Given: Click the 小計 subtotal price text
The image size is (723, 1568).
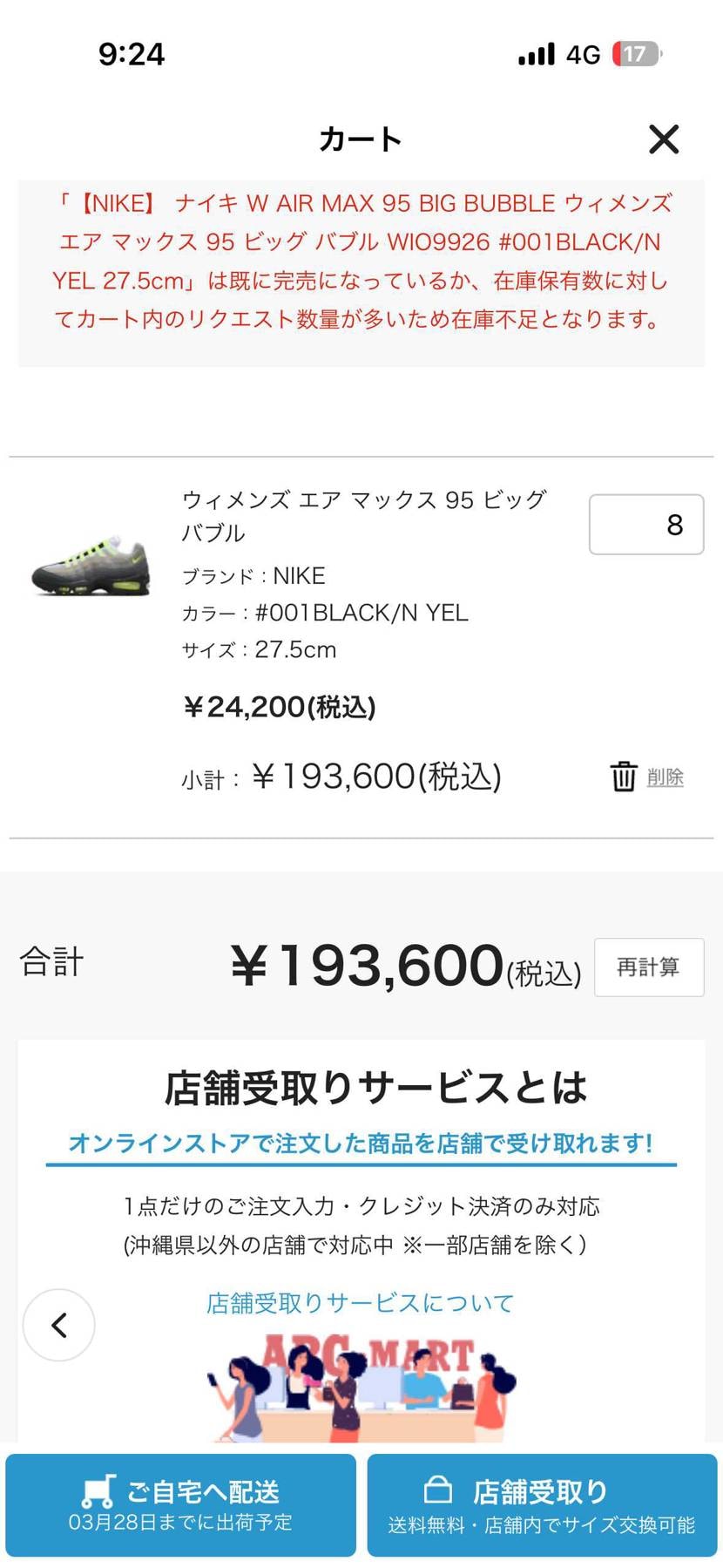Looking at the screenshot, I should pyautogui.click(x=340, y=776).
